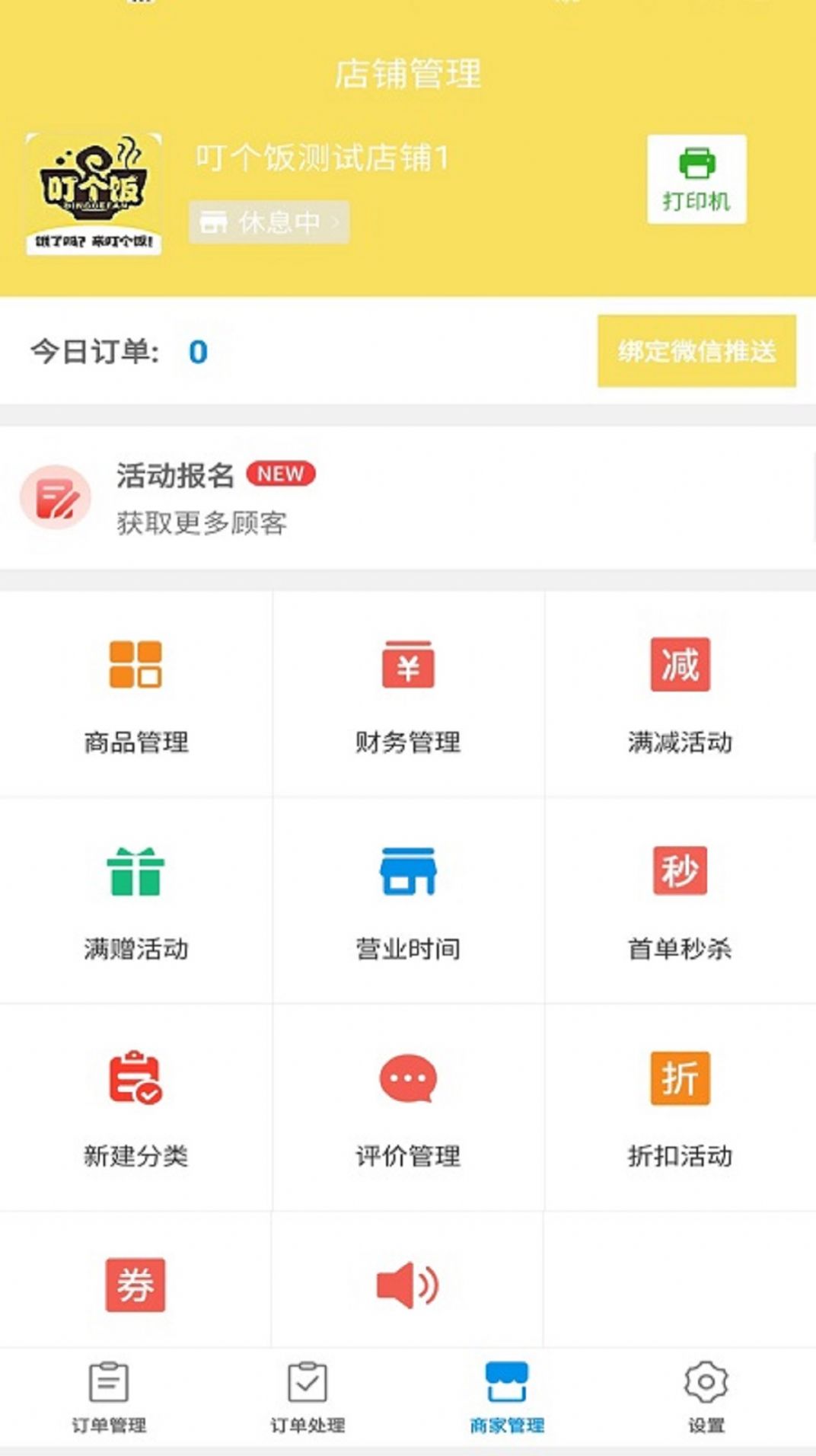Tap the loudspeaker tile
Viewport: 816px width, 1456px height.
coord(408,1285)
